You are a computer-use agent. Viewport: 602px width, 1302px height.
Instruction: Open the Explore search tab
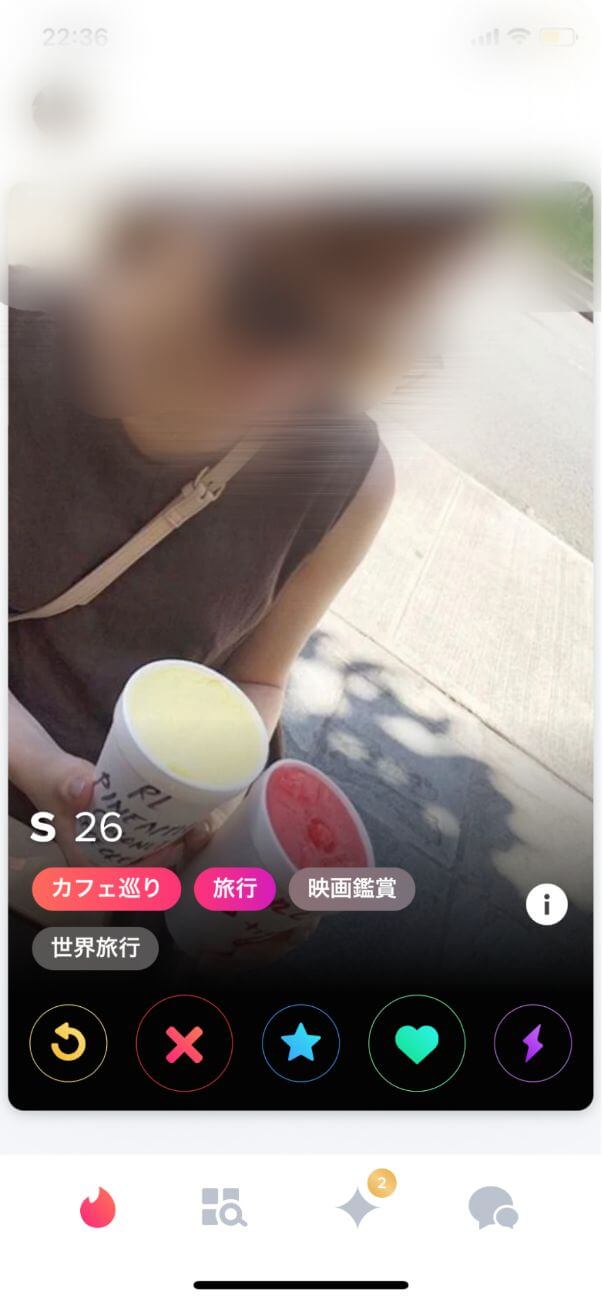pos(224,1208)
